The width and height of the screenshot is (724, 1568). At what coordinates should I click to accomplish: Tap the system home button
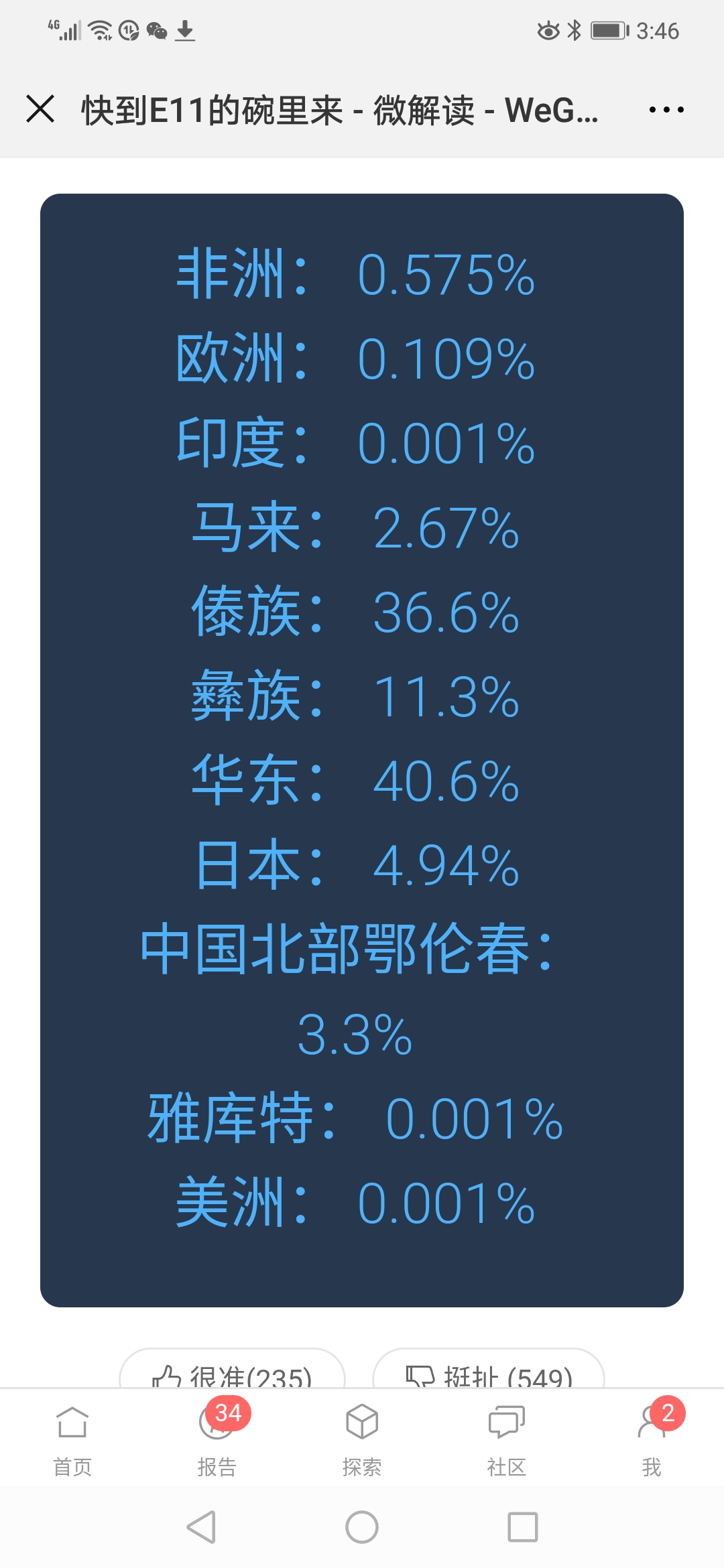[362, 1527]
